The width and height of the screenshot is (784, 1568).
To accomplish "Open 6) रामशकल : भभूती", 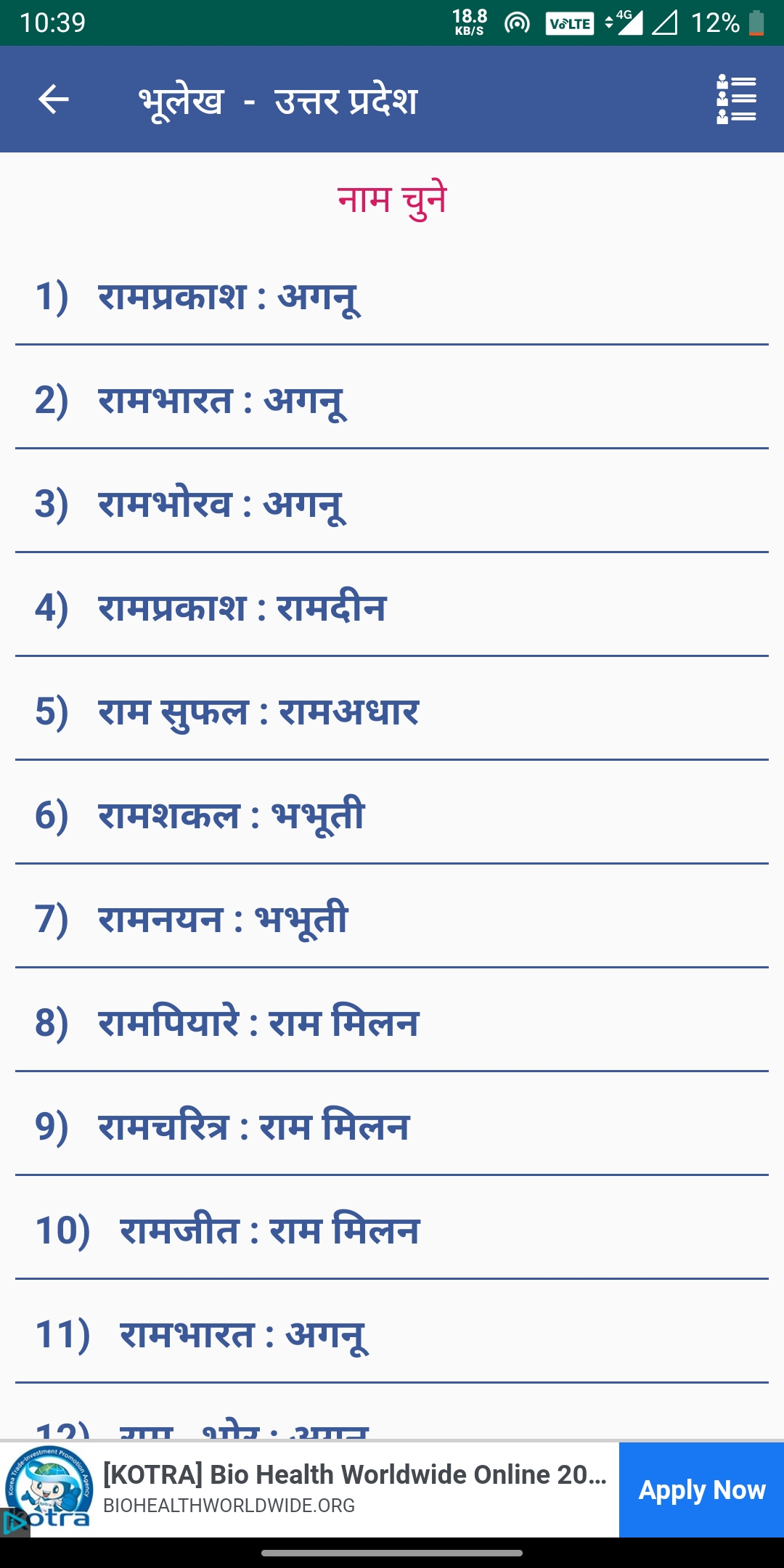I will click(x=392, y=814).
